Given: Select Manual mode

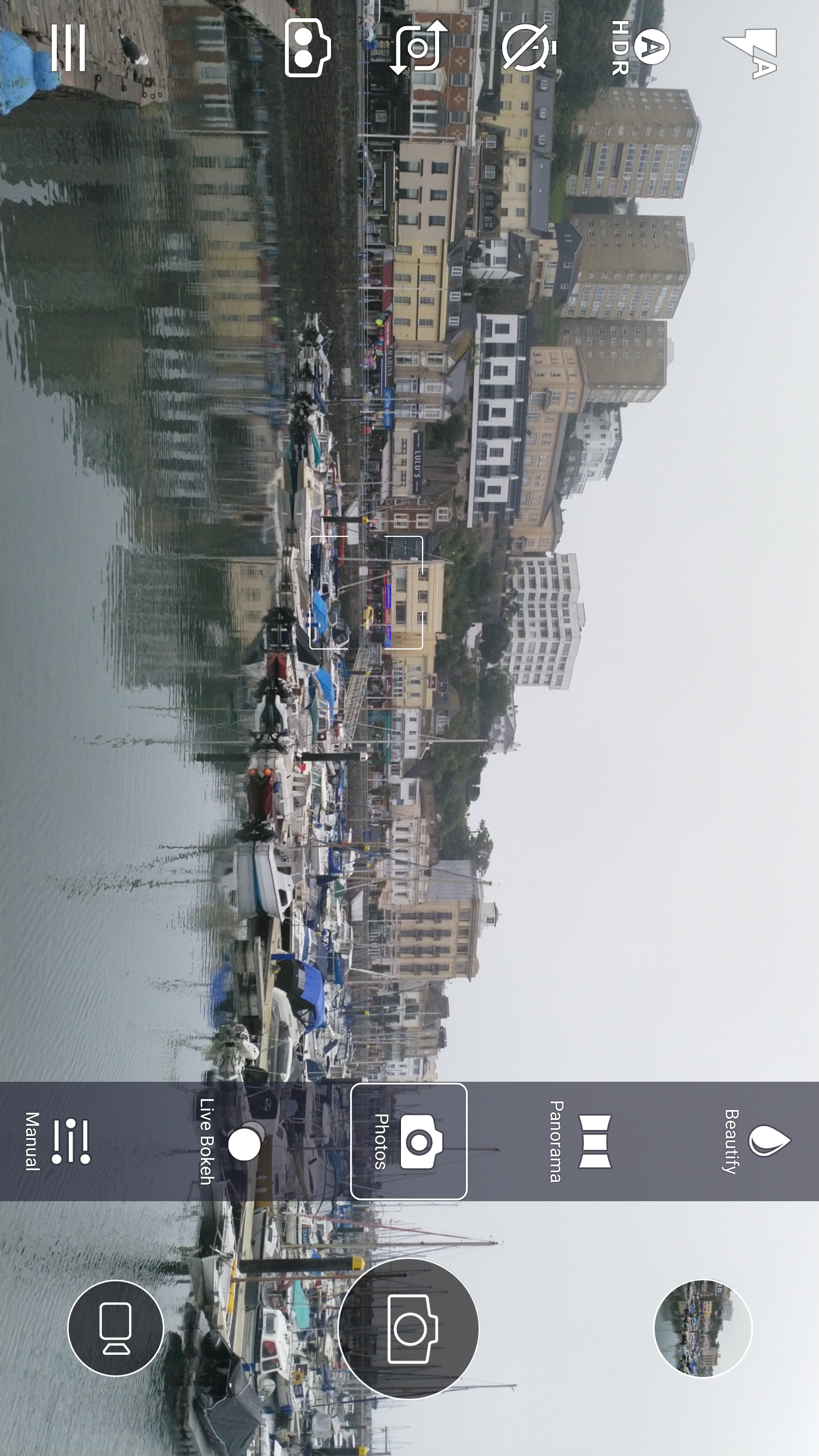Looking at the screenshot, I should (x=57, y=1141).
